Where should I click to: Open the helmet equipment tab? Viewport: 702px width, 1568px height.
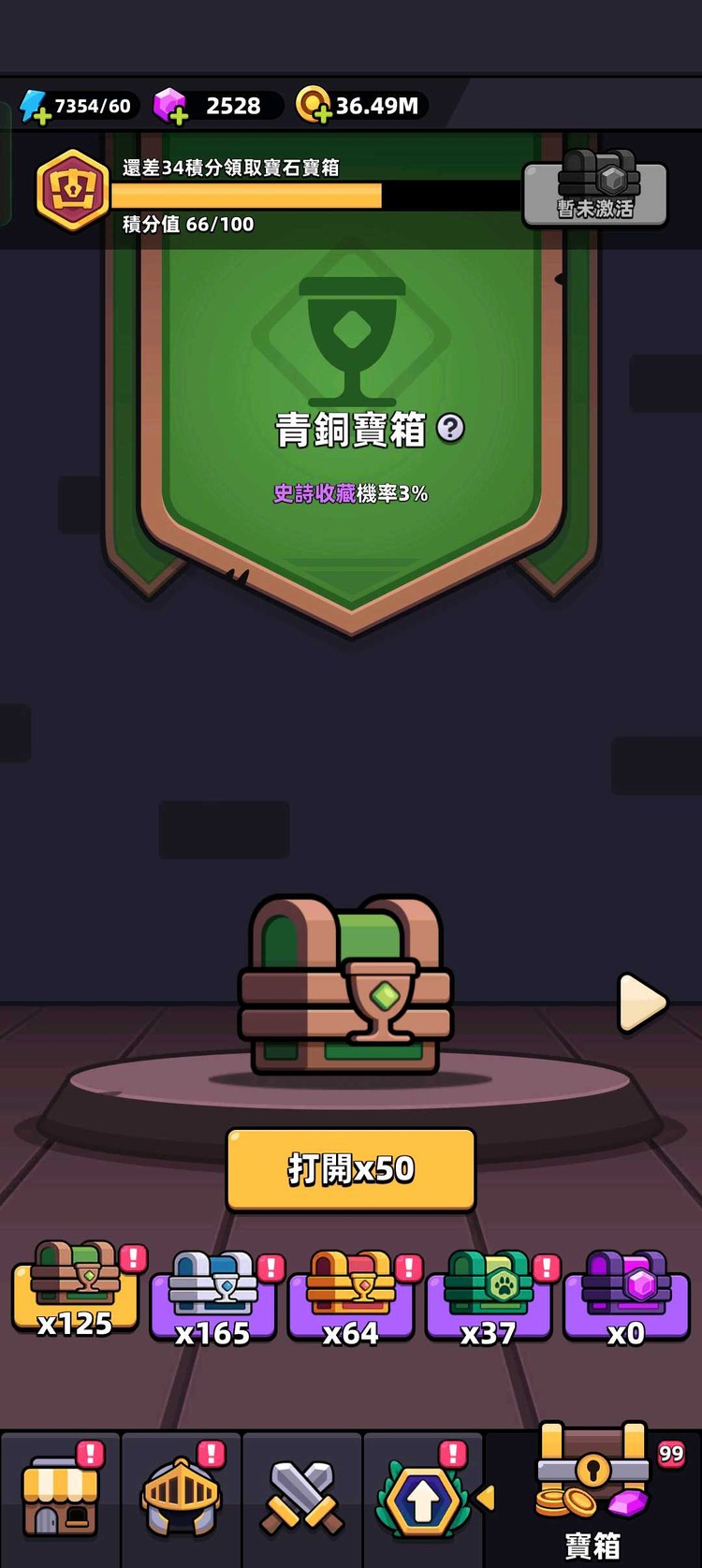point(182,1496)
